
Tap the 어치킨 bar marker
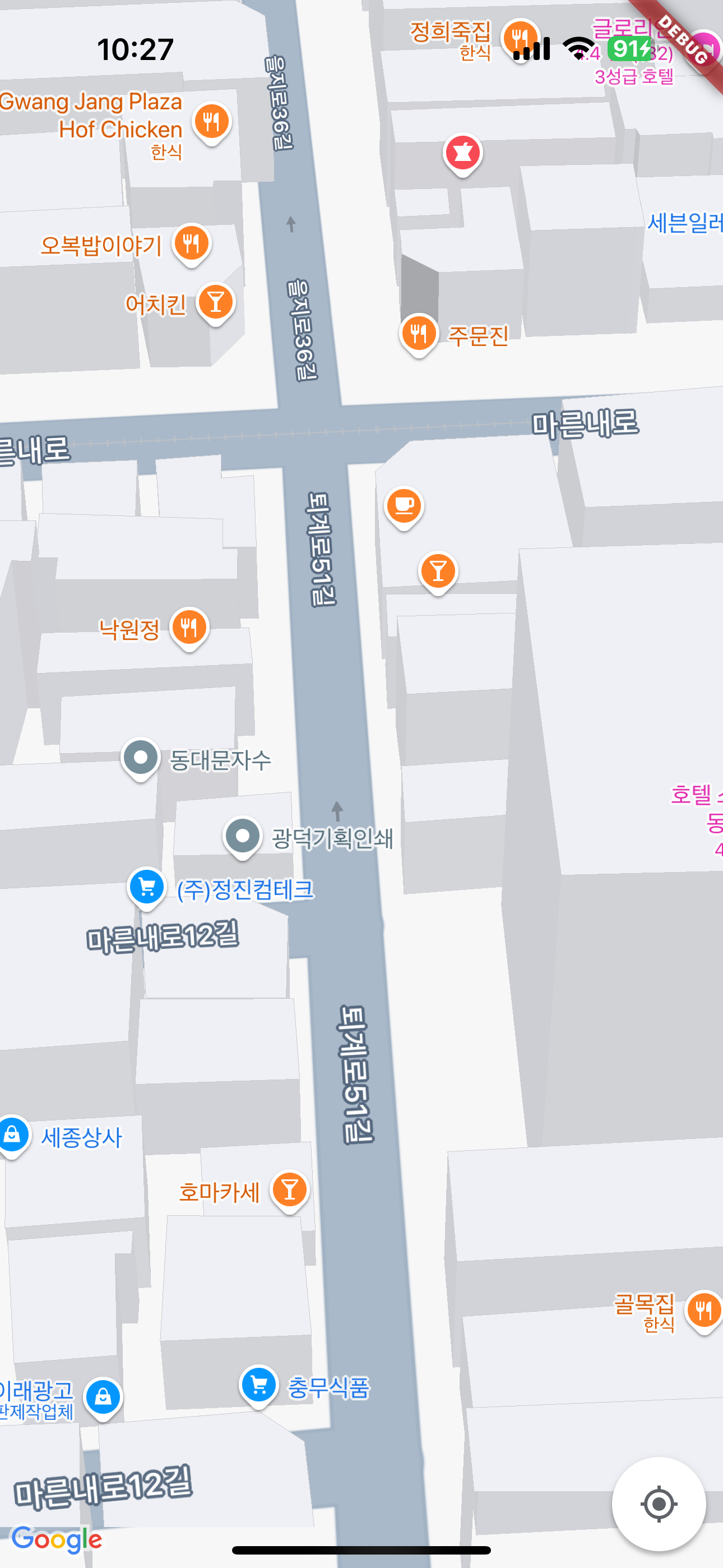(x=216, y=302)
